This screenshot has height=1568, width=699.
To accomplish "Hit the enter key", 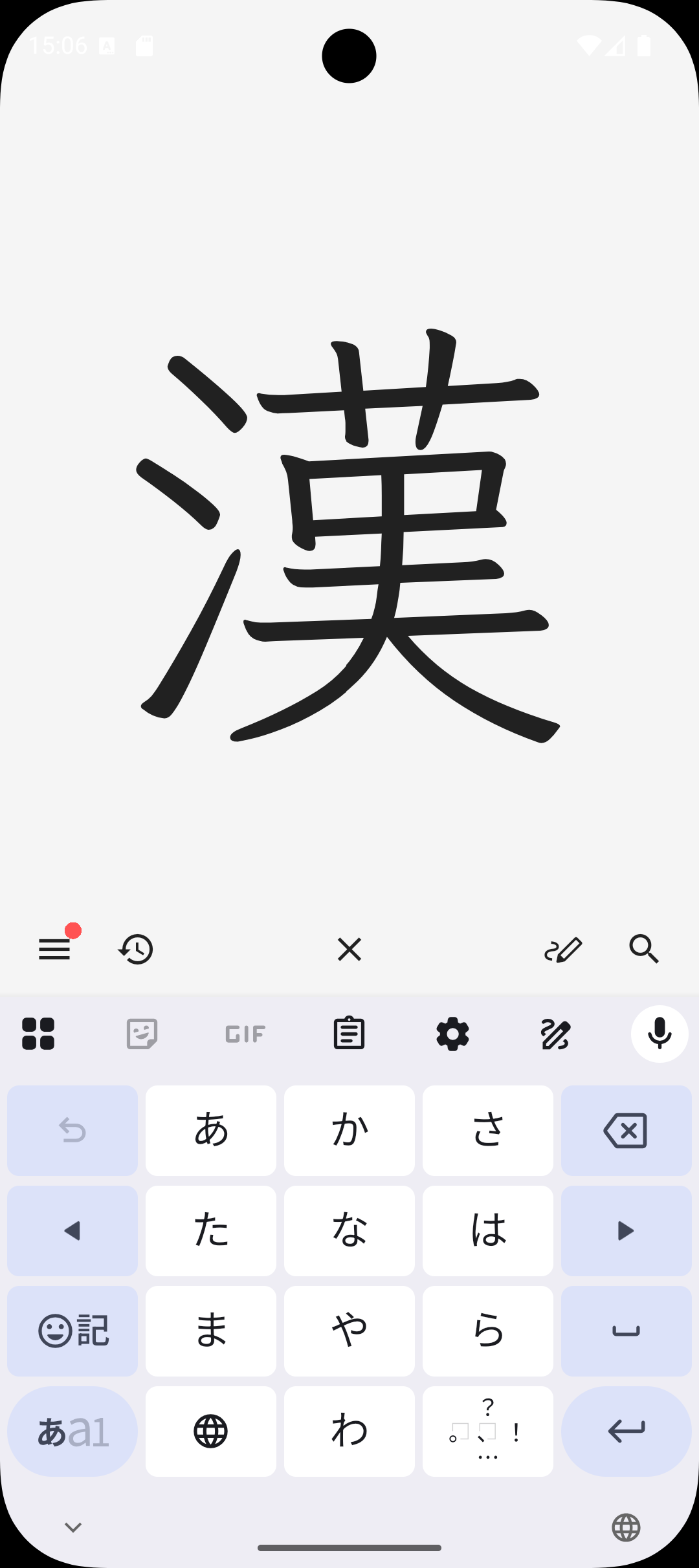I will point(626,1431).
